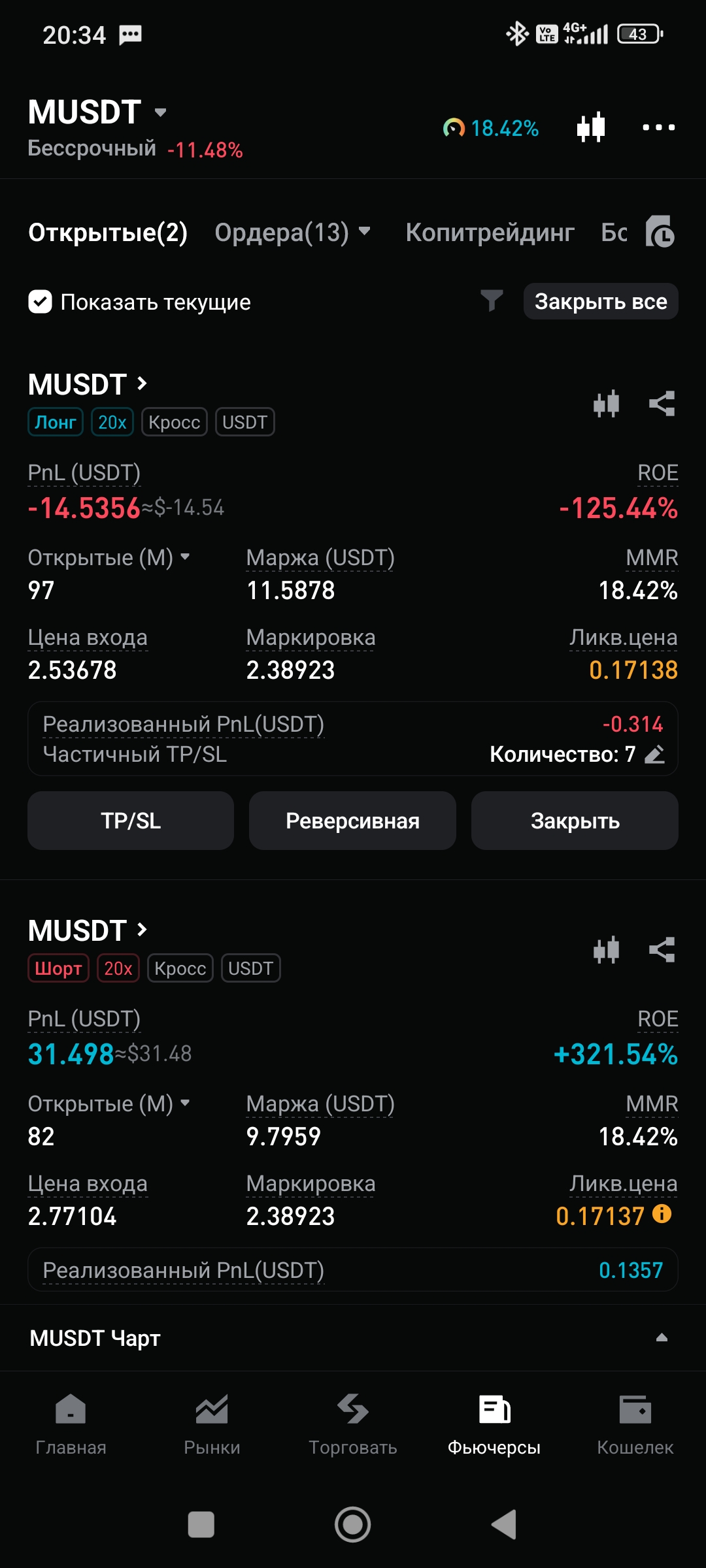The image size is (706, 1568).
Task: Open the positions filter funnel
Action: coord(492,301)
